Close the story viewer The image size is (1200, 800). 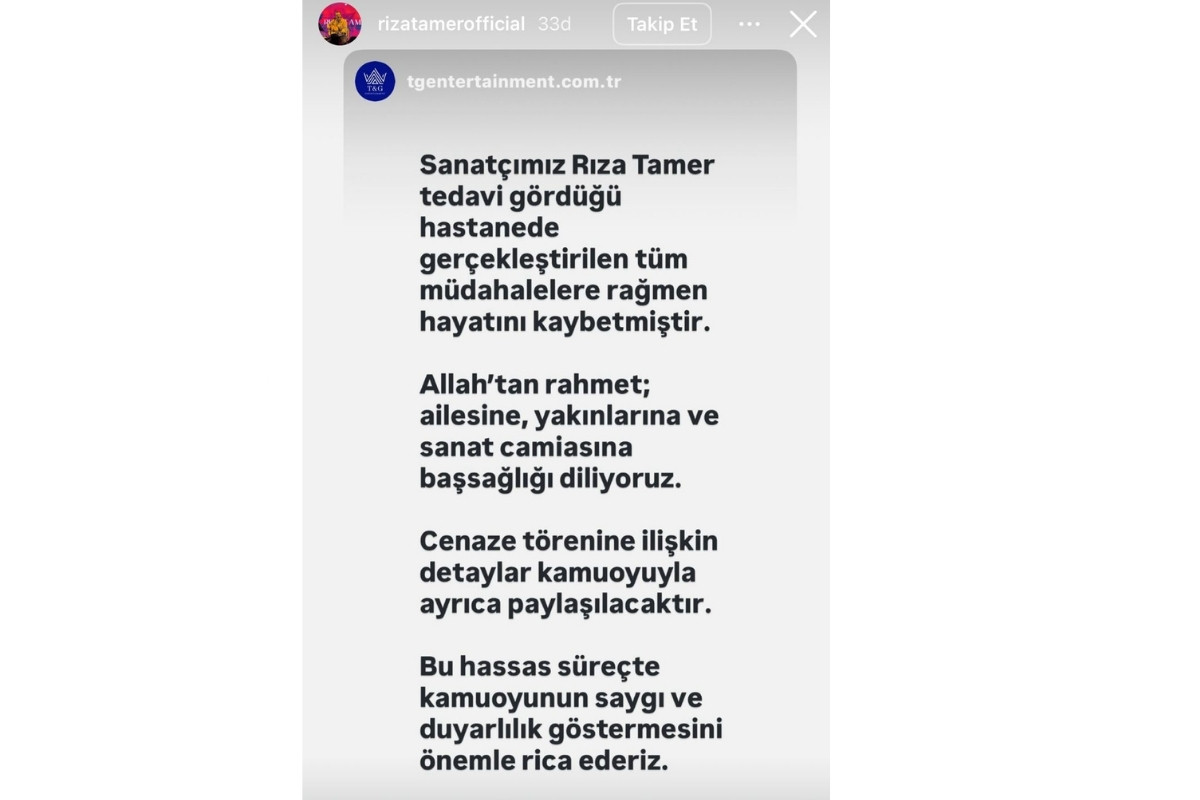coord(803,24)
